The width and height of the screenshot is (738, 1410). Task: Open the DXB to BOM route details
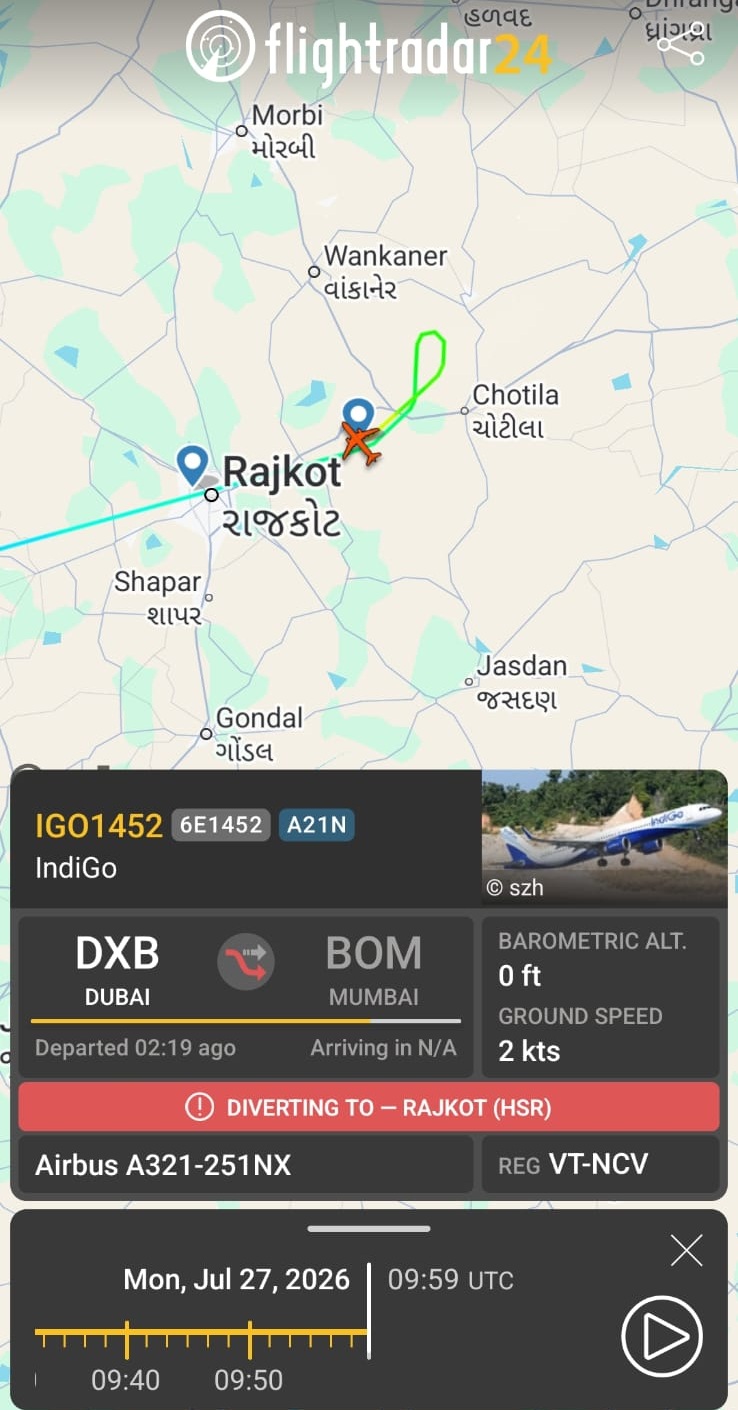[x=246, y=997]
